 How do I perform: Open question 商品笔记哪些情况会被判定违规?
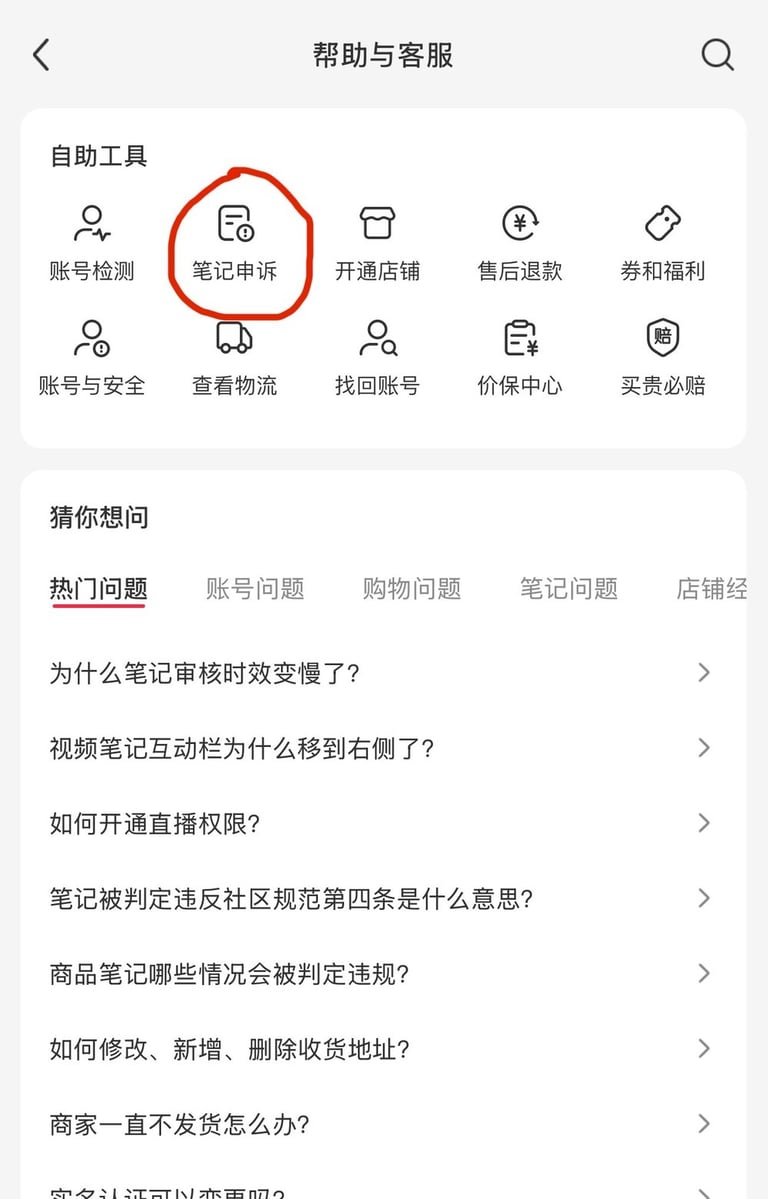380,974
